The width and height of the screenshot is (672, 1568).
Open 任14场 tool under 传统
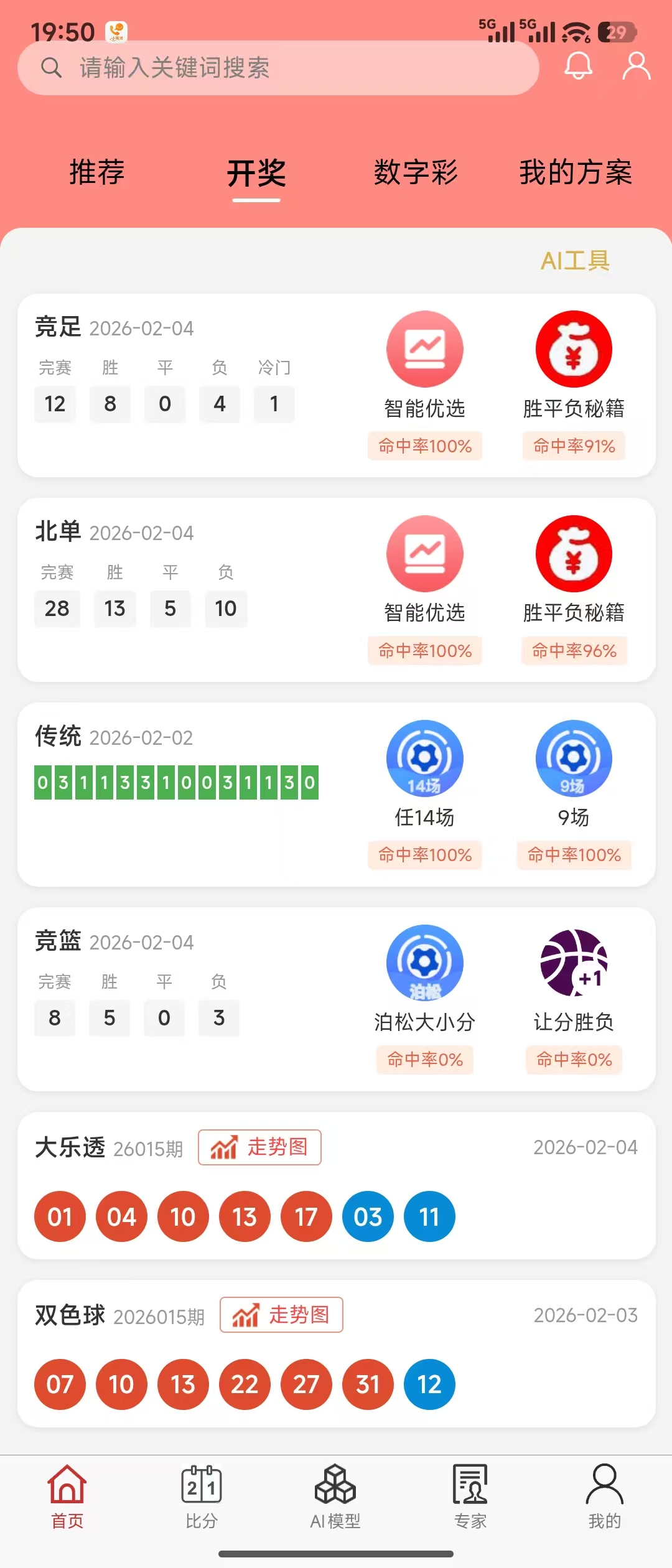coord(425,759)
